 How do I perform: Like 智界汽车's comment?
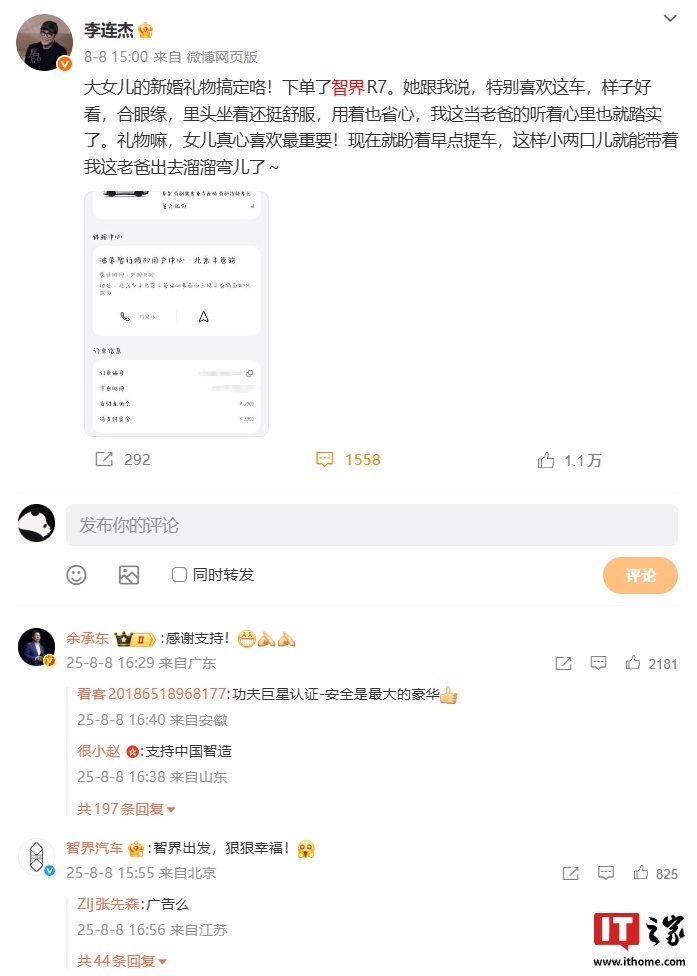[641, 873]
